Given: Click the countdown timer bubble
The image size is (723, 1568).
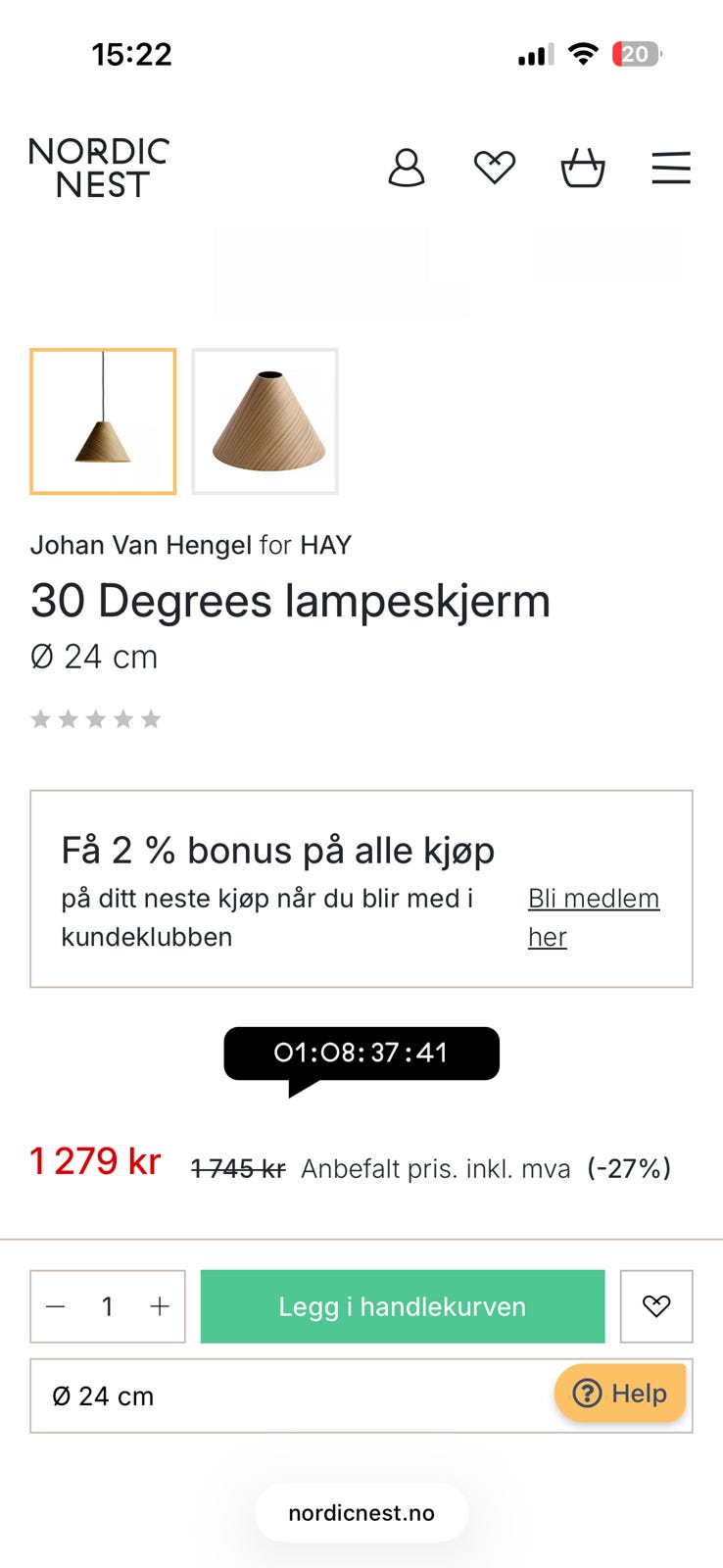Looking at the screenshot, I should pos(361,1053).
